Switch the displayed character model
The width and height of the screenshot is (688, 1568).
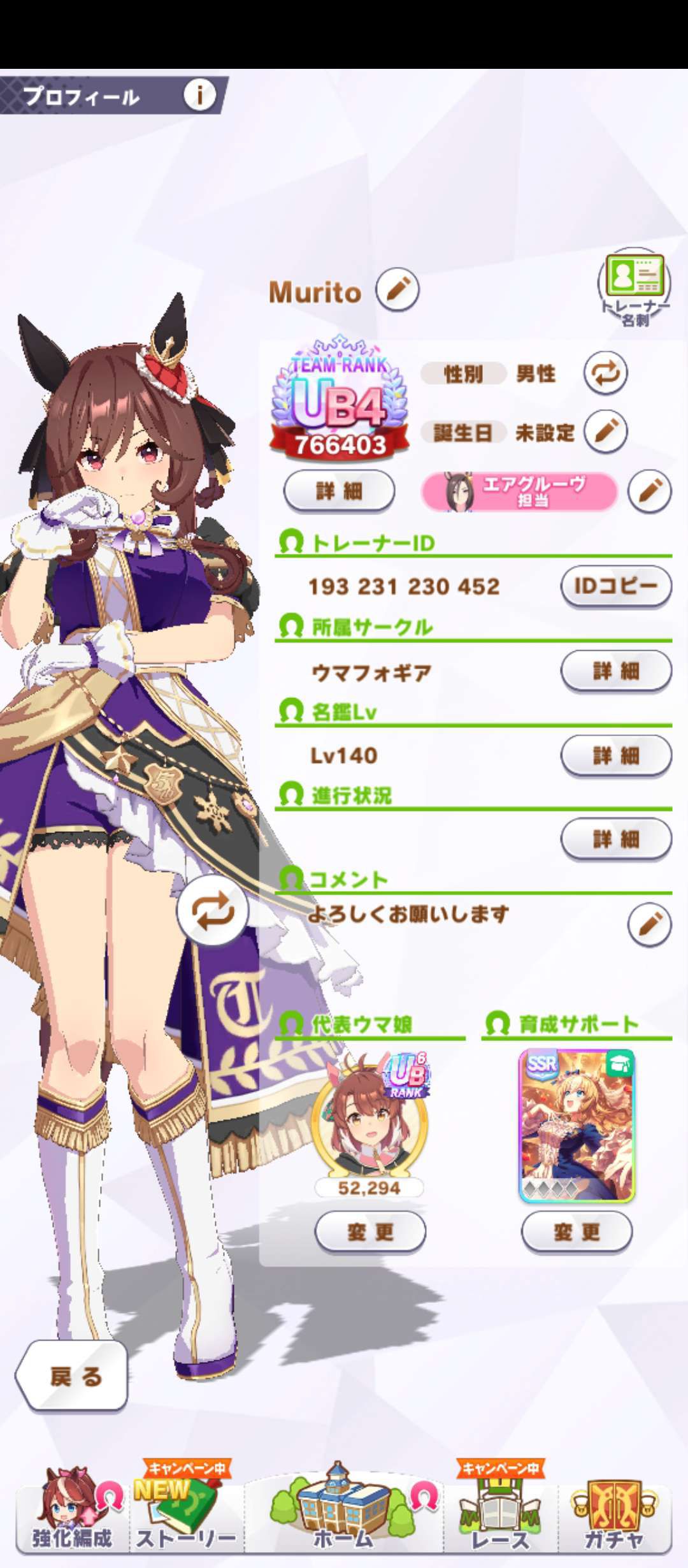(x=213, y=911)
